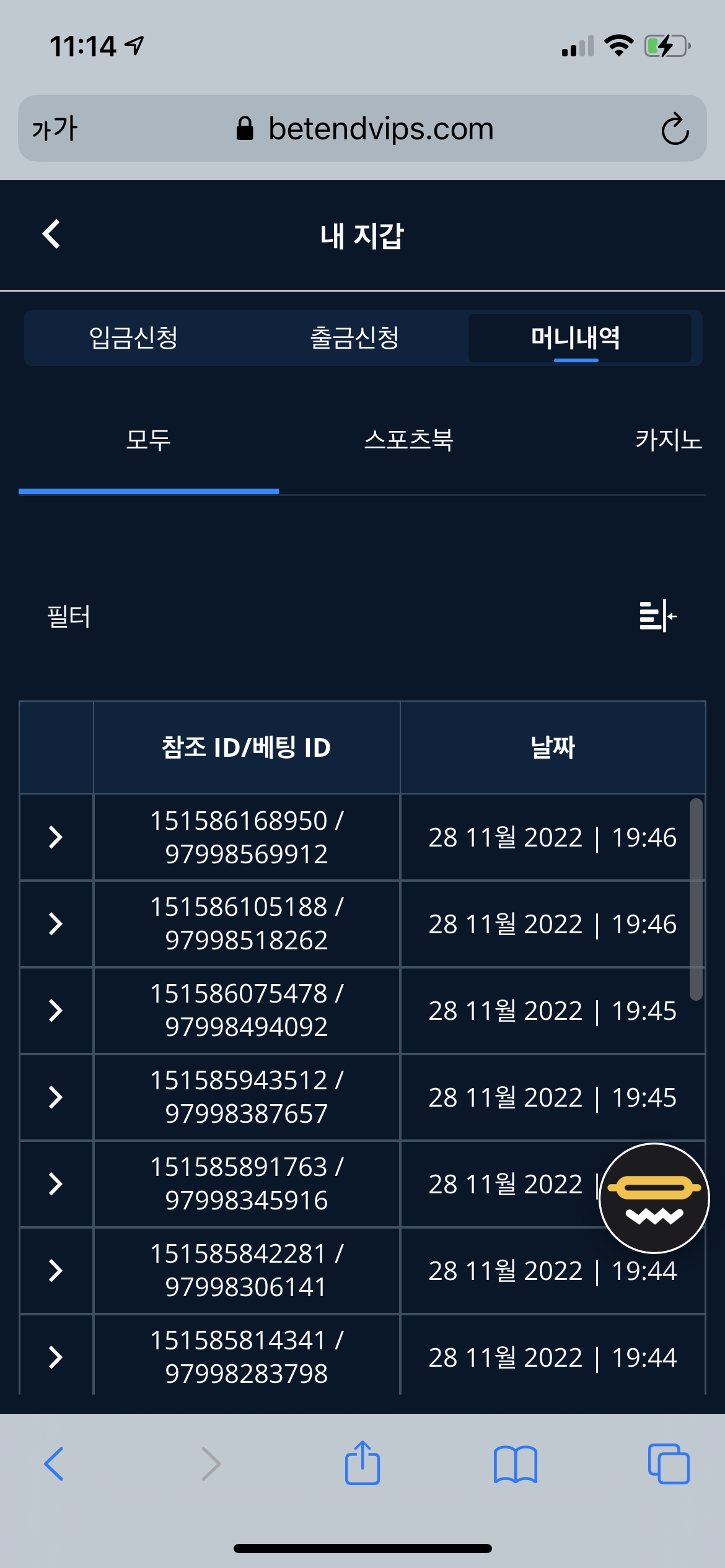Switch to the 입금신청 tab

134,338
